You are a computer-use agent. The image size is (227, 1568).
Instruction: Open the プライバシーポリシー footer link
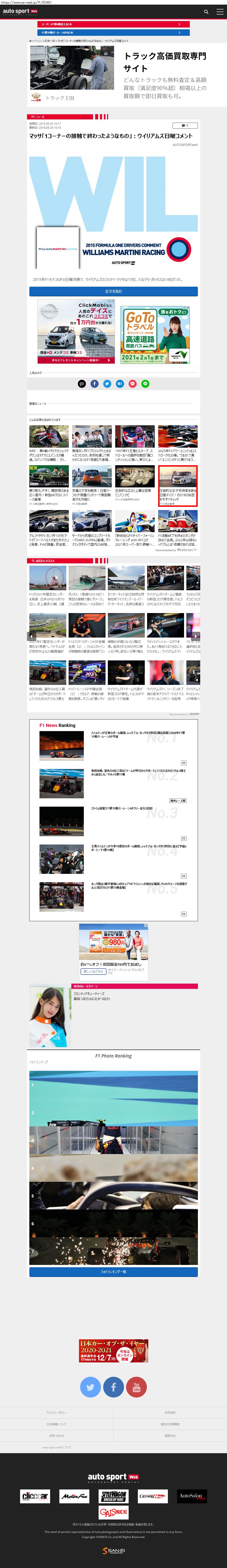pyautogui.click(x=57, y=1413)
